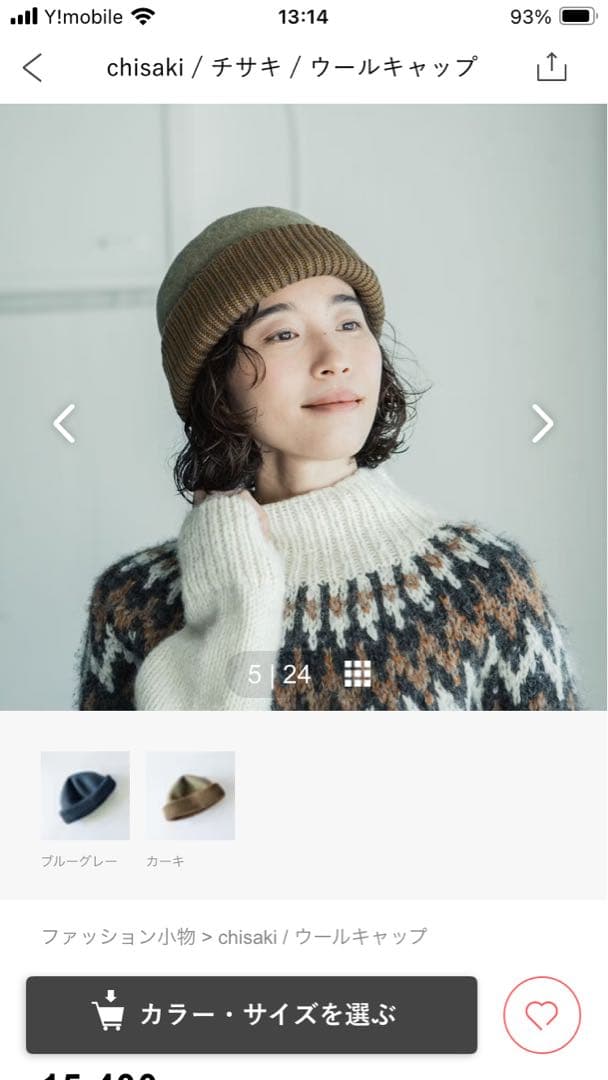Image resolution: width=608 pixels, height=1080 pixels.
Task: Add this cap to favorites
Action: pos(541,1015)
